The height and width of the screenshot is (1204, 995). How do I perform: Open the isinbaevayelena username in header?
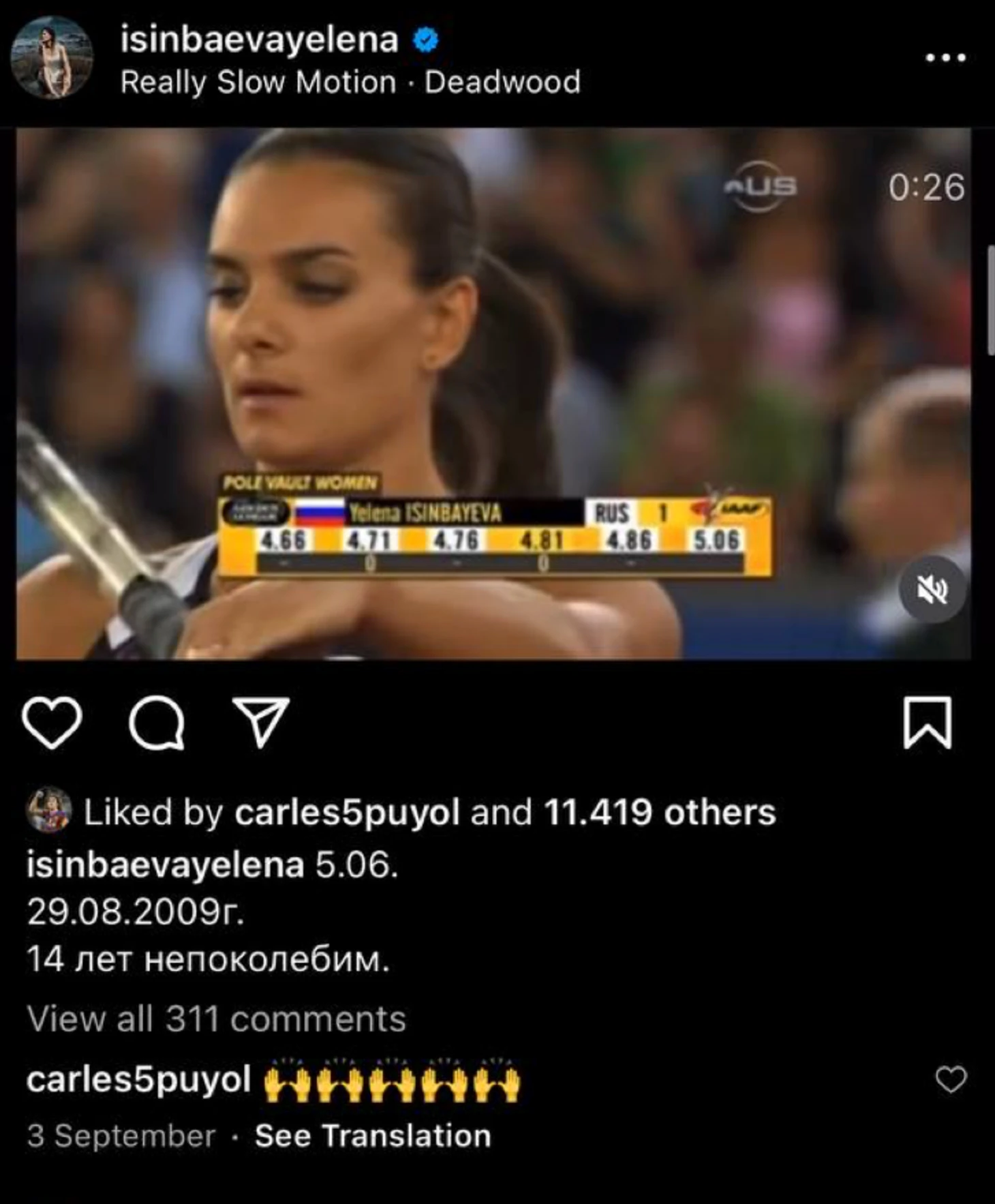coord(259,40)
